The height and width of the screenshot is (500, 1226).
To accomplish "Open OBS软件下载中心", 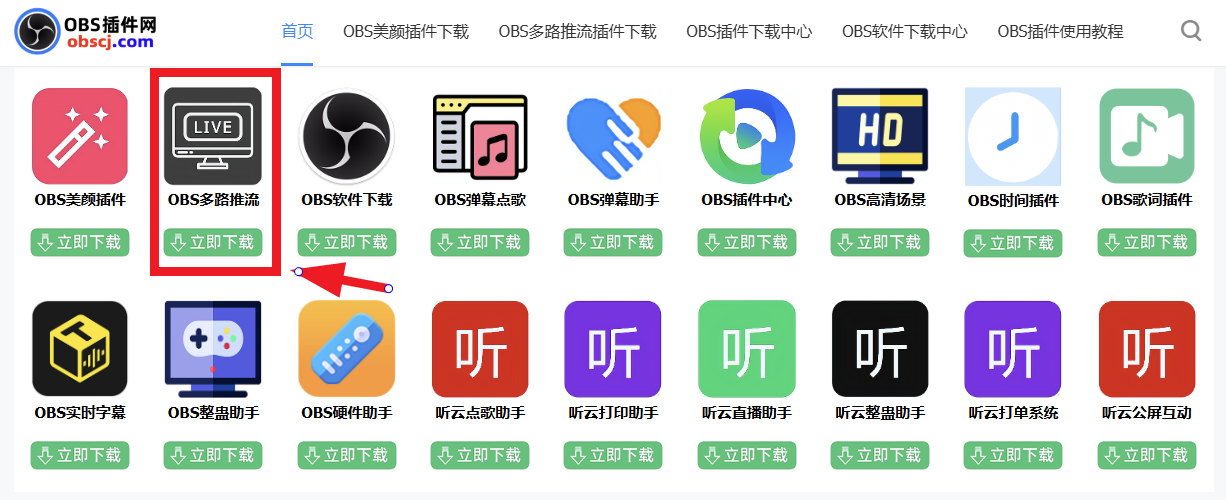I will click(x=905, y=31).
